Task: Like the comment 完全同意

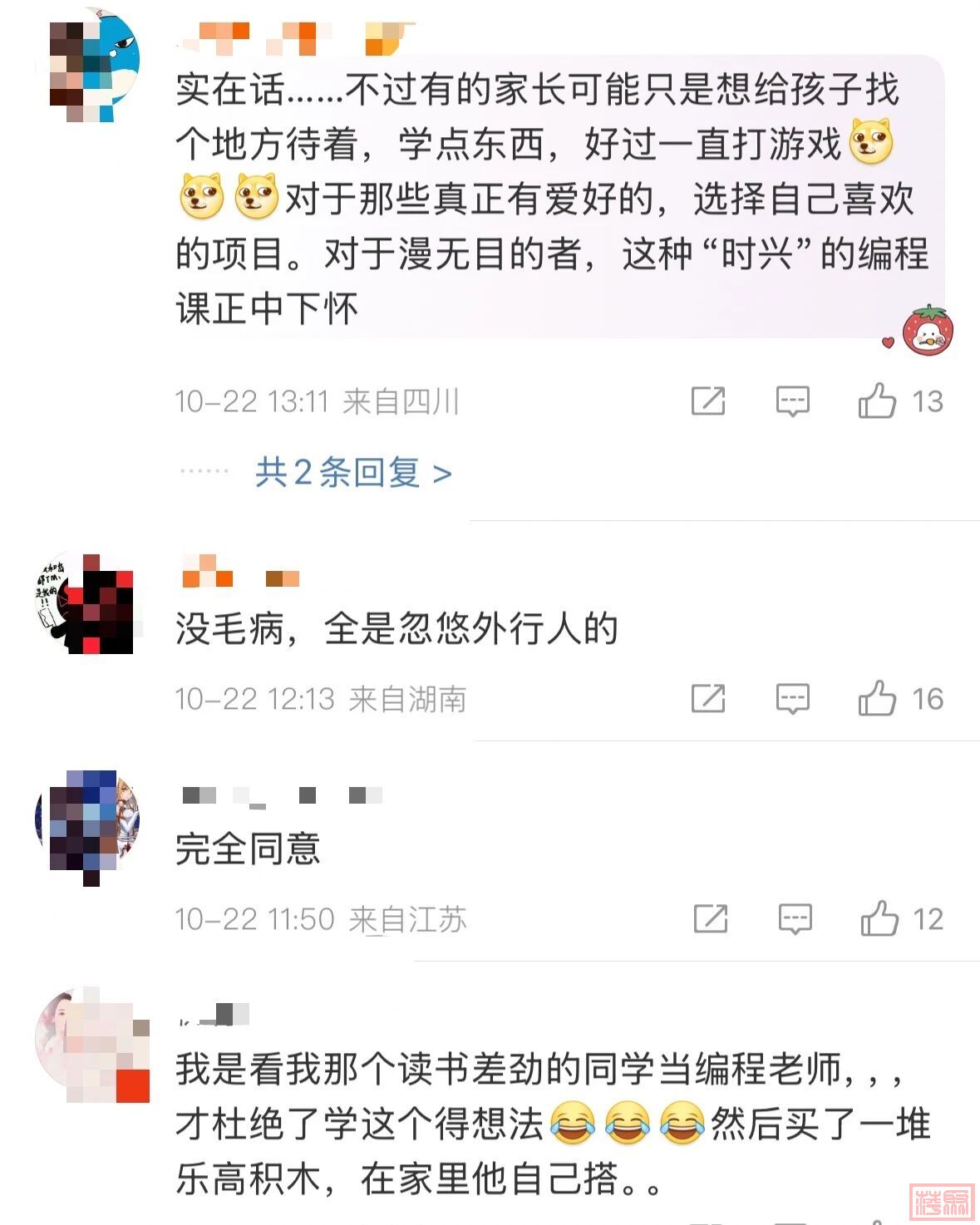Action: 879,919
